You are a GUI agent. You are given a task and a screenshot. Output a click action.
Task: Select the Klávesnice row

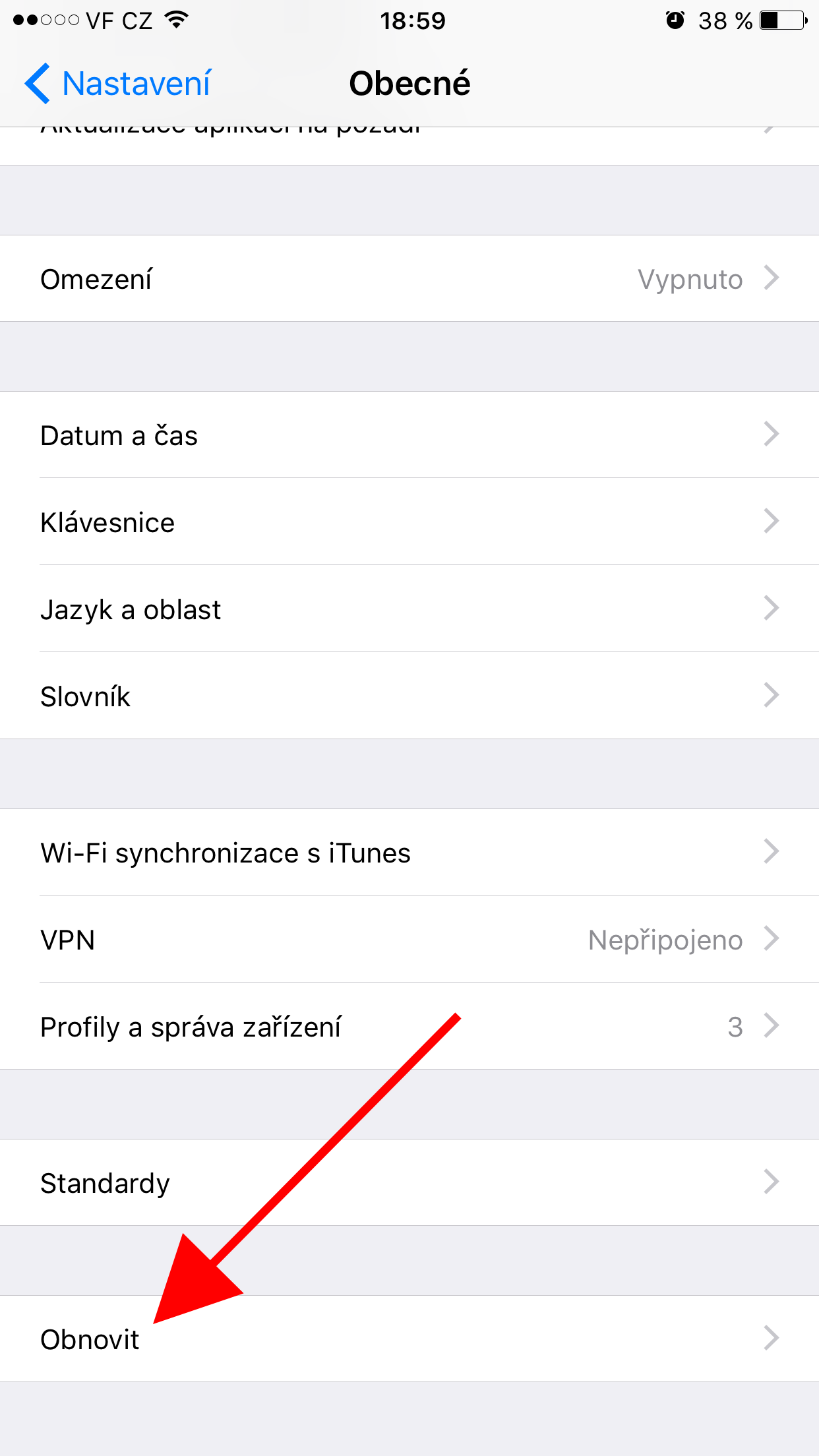pyautogui.click(x=409, y=522)
